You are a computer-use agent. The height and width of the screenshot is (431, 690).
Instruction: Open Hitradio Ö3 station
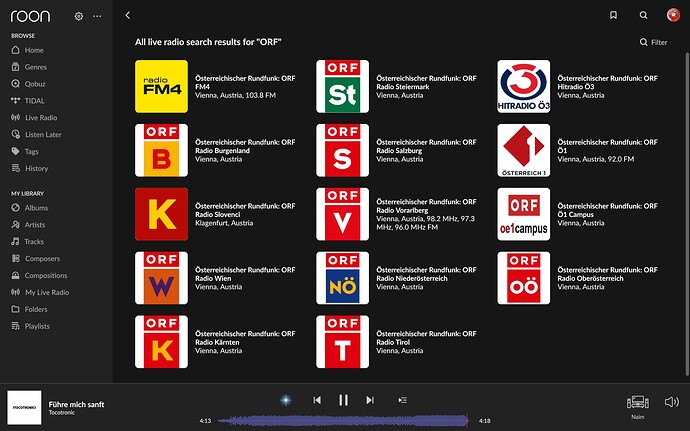pos(524,86)
